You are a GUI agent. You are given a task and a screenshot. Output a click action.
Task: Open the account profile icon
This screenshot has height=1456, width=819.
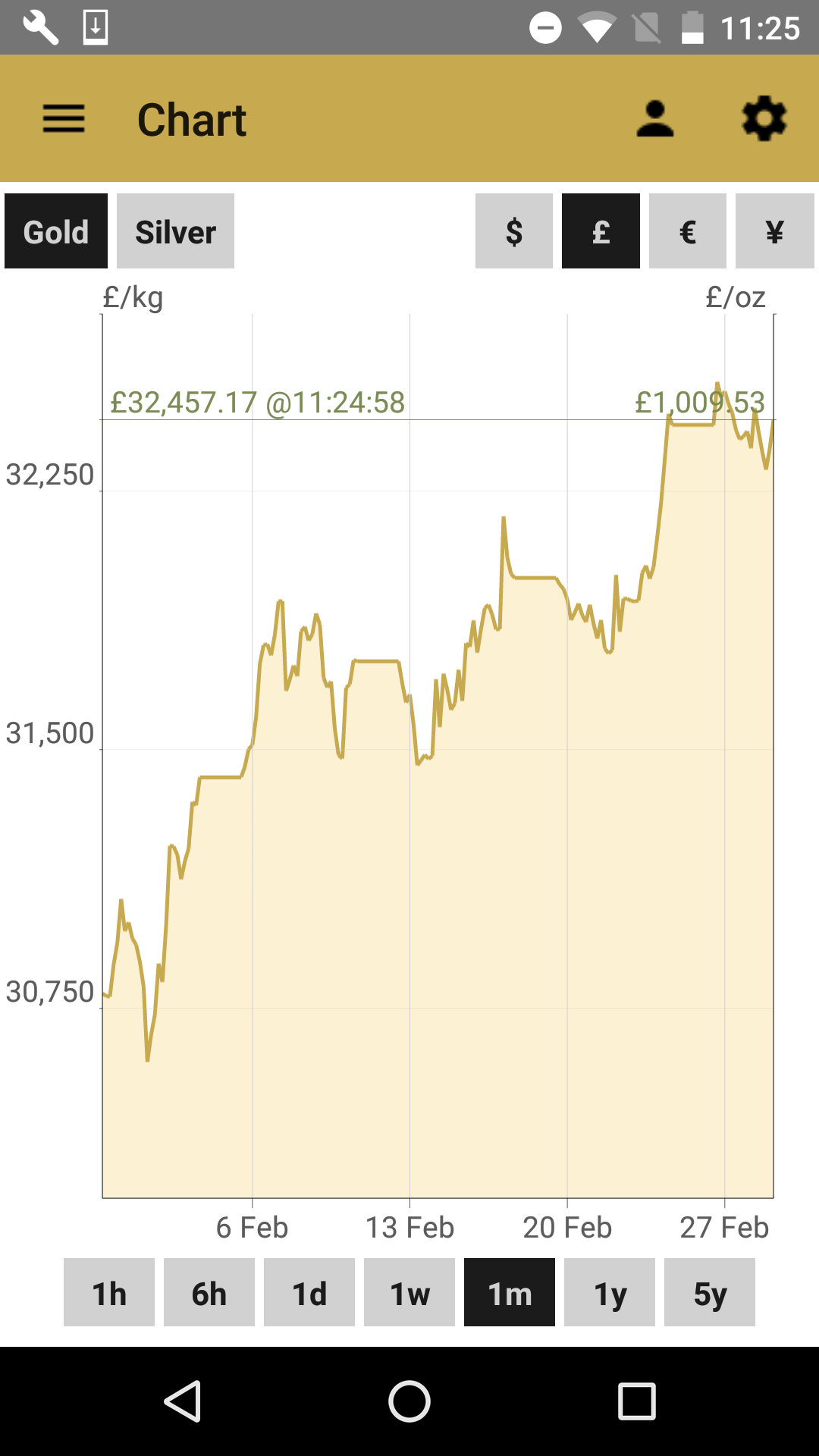[x=655, y=119]
